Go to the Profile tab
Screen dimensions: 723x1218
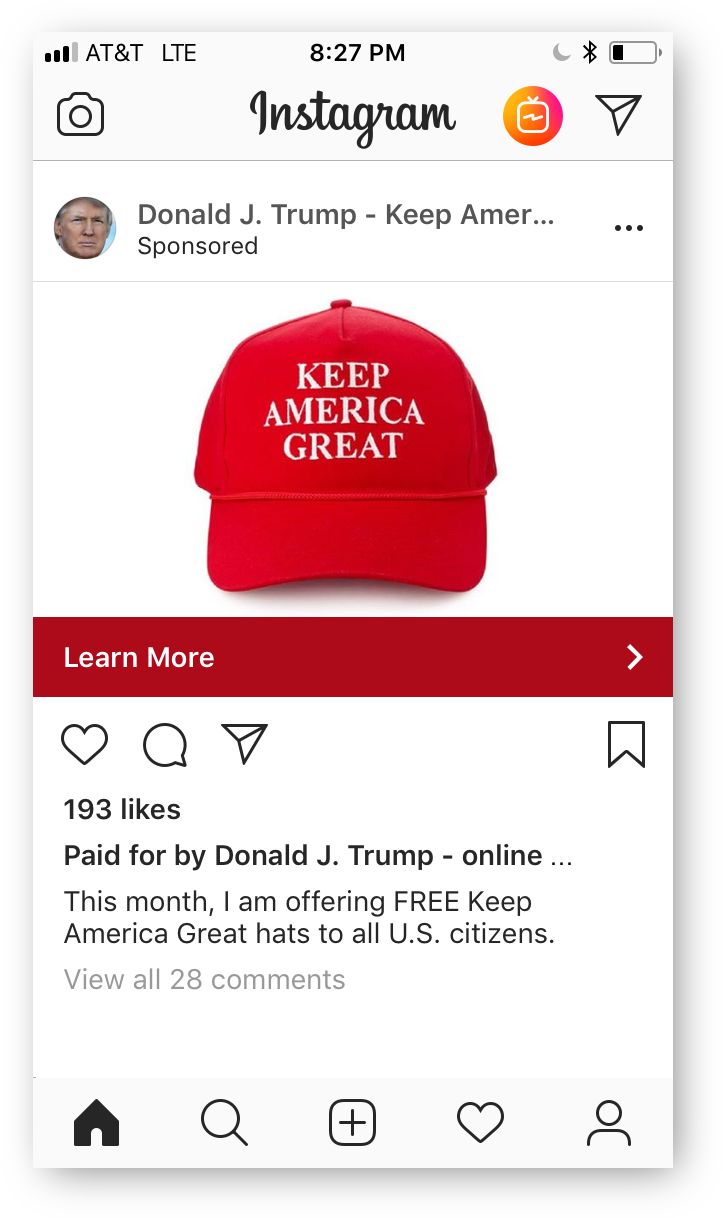[608, 1123]
